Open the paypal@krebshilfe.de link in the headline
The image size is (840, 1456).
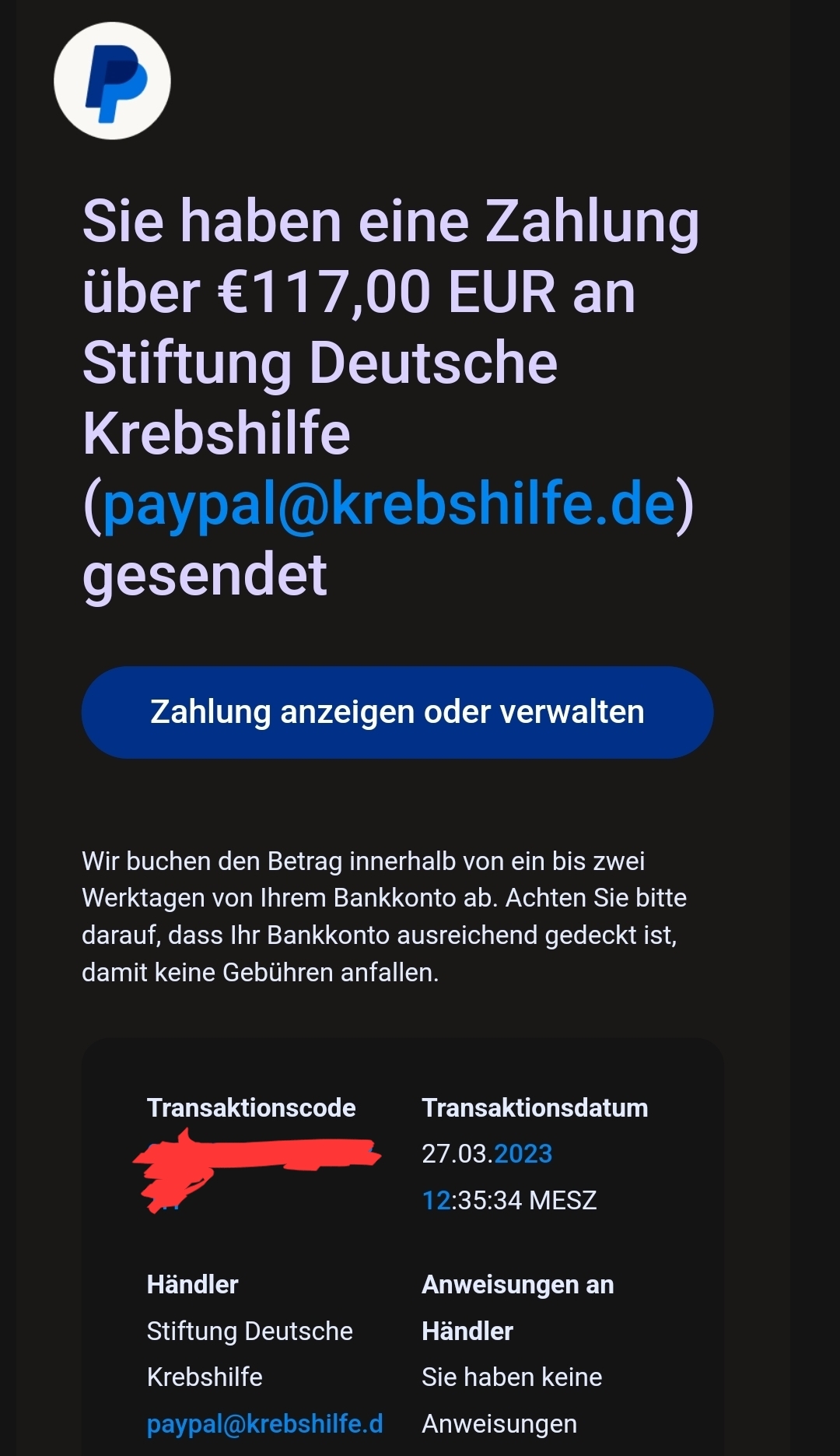coord(388,504)
